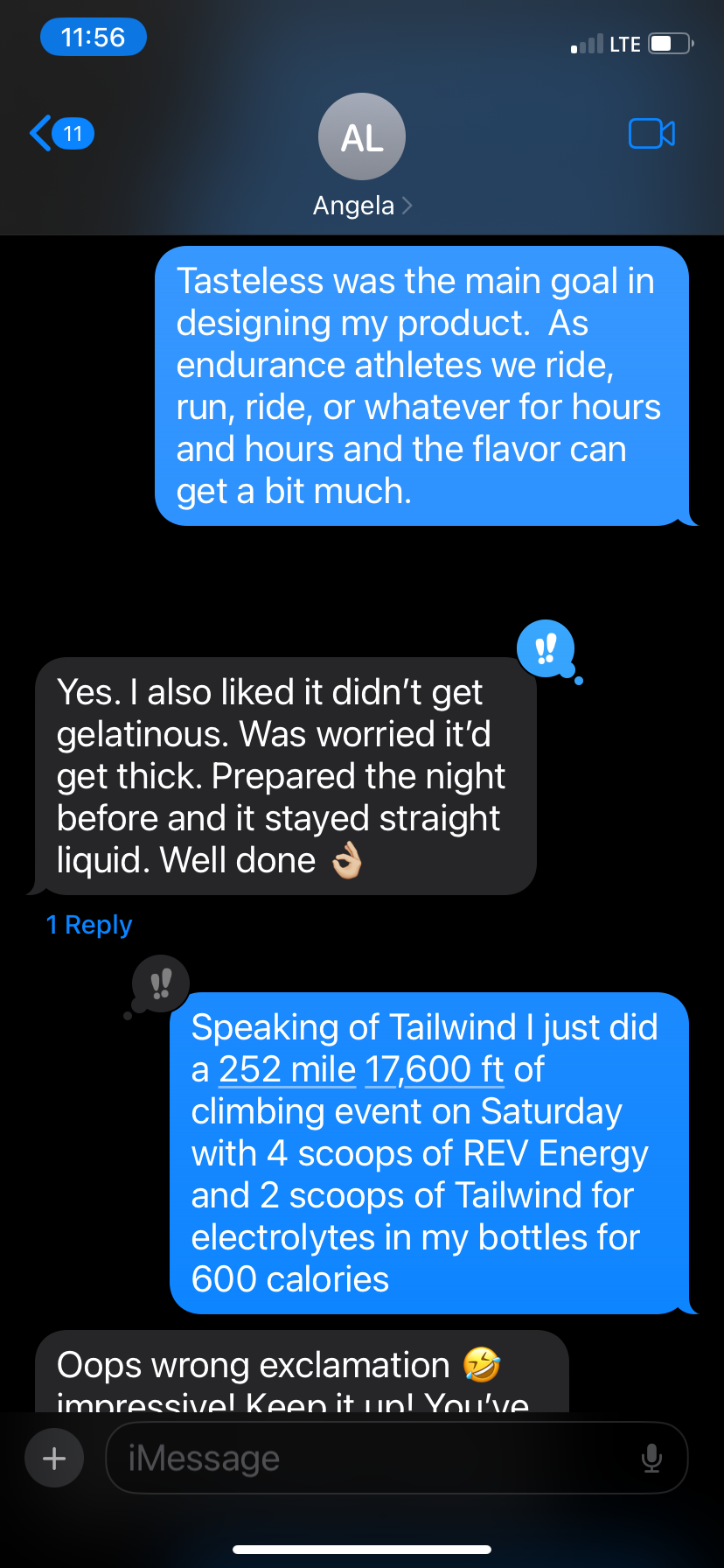This screenshot has width=724, height=1568.
Task: Tap the exclamation reaction on Angela's message
Action: coord(546,648)
